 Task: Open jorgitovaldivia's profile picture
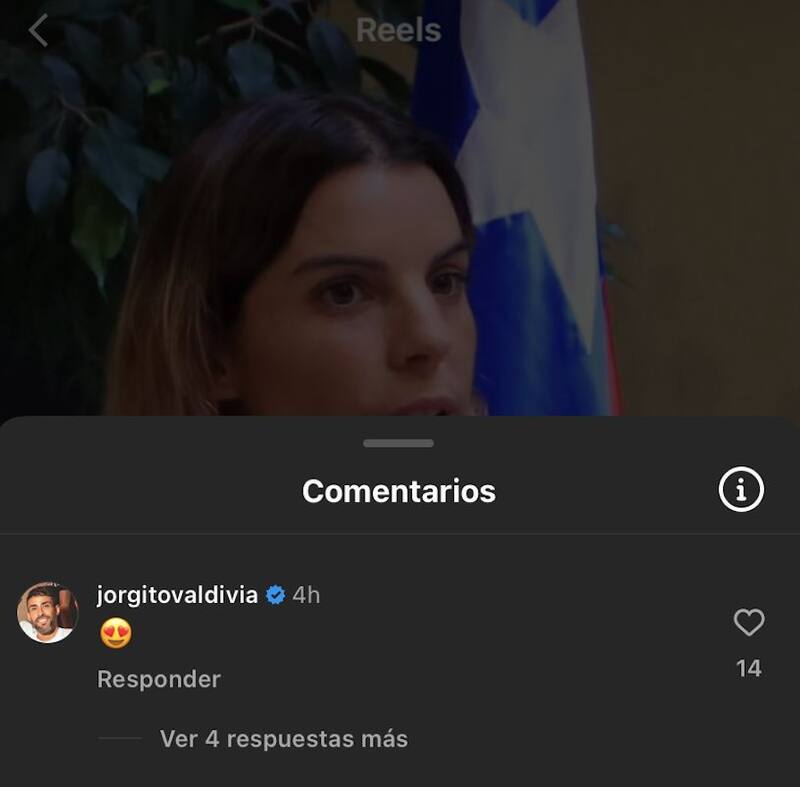coord(47,612)
